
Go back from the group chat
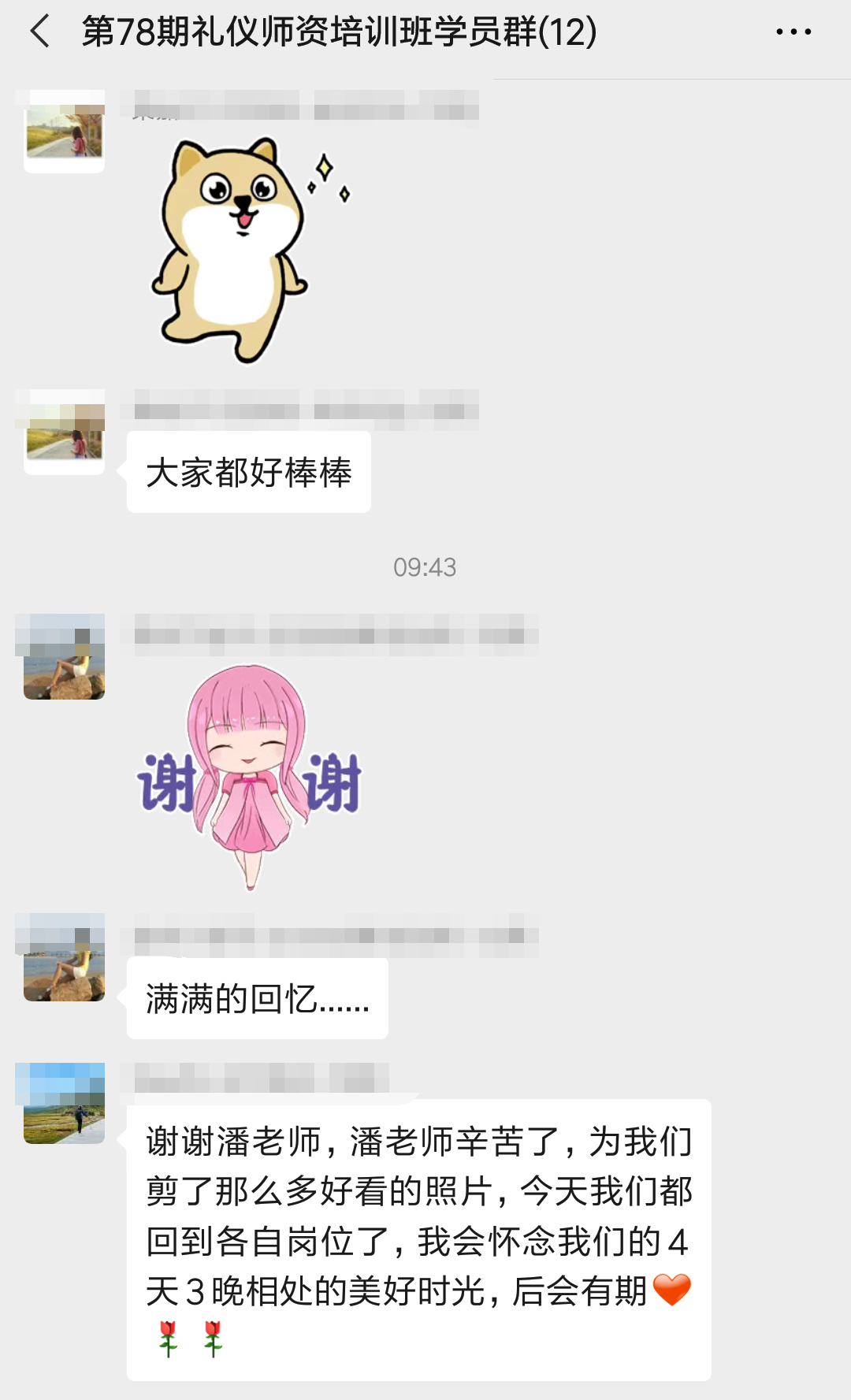click(x=41, y=32)
